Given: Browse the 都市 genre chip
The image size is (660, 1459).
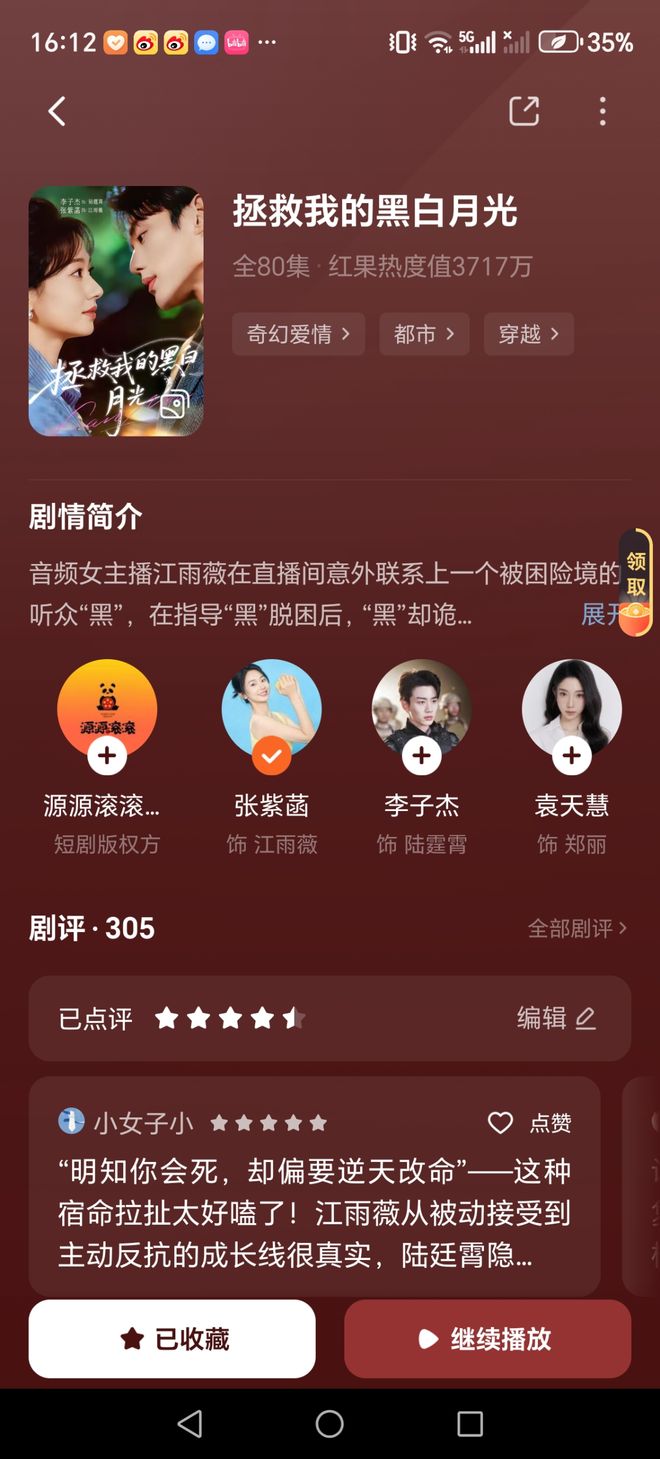Looking at the screenshot, I should tap(424, 334).
